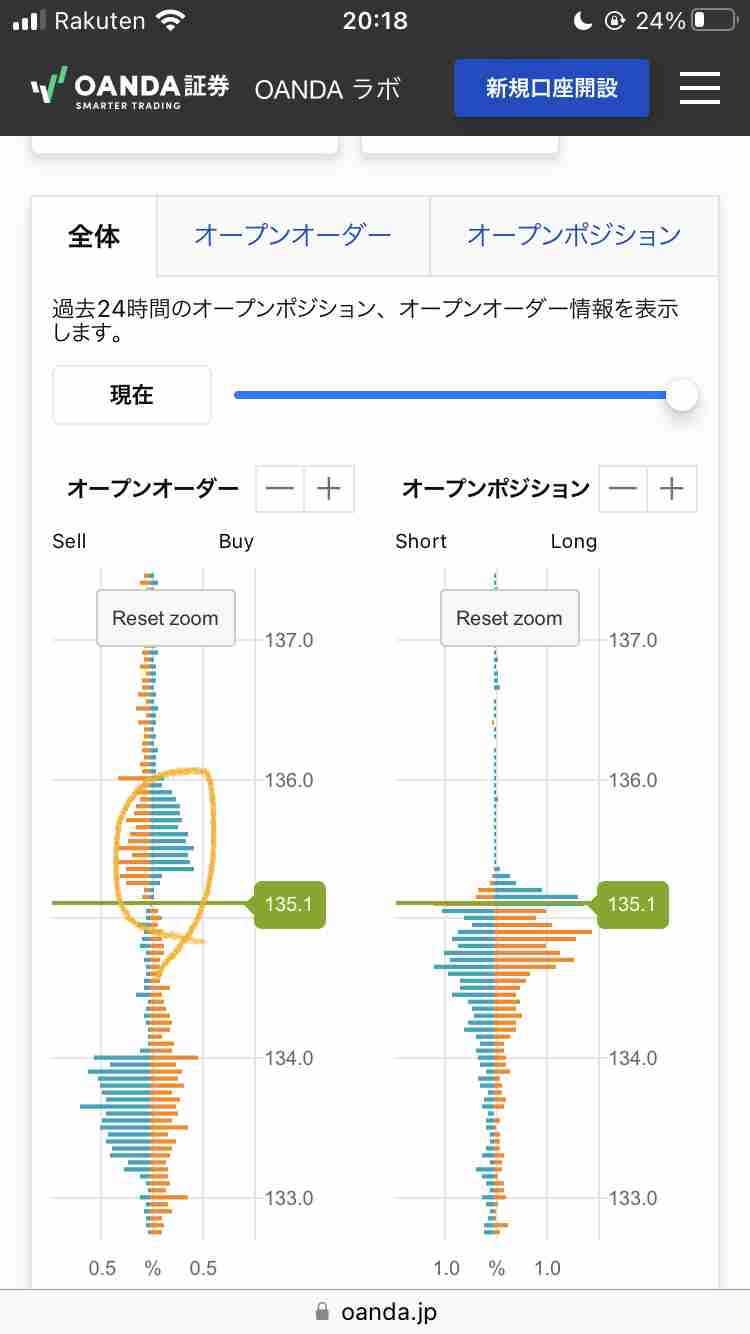Zoom out the オープンポジション chart with minus
The width and height of the screenshot is (750, 1334).
[623, 489]
